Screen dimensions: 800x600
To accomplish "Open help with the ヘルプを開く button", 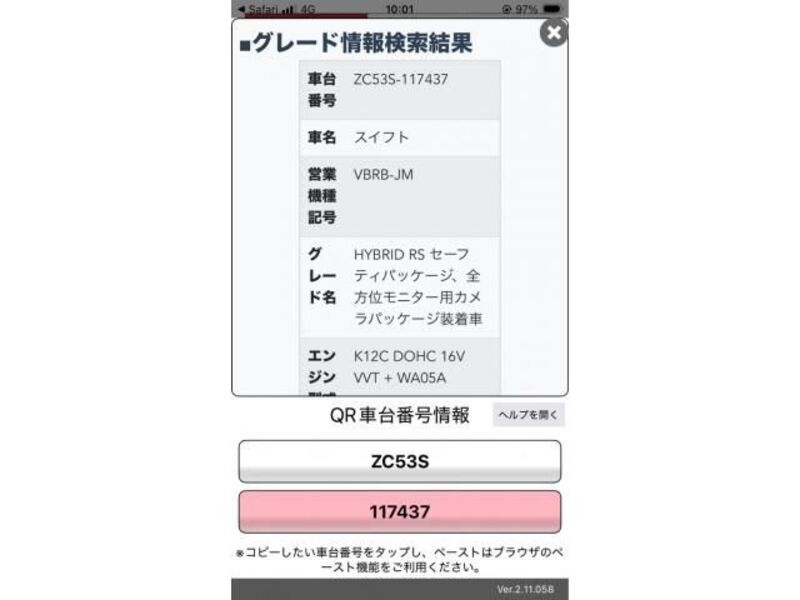I will click(x=528, y=414).
